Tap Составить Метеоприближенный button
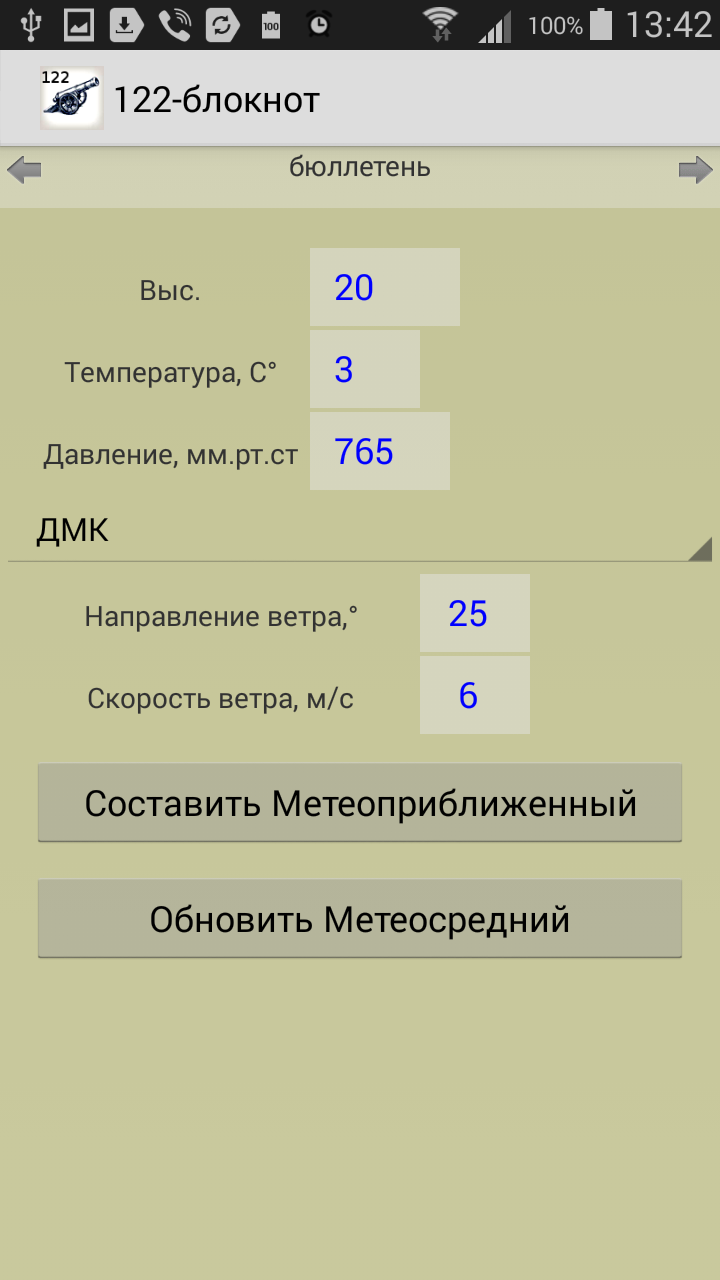The height and width of the screenshot is (1280, 720). click(360, 803)
